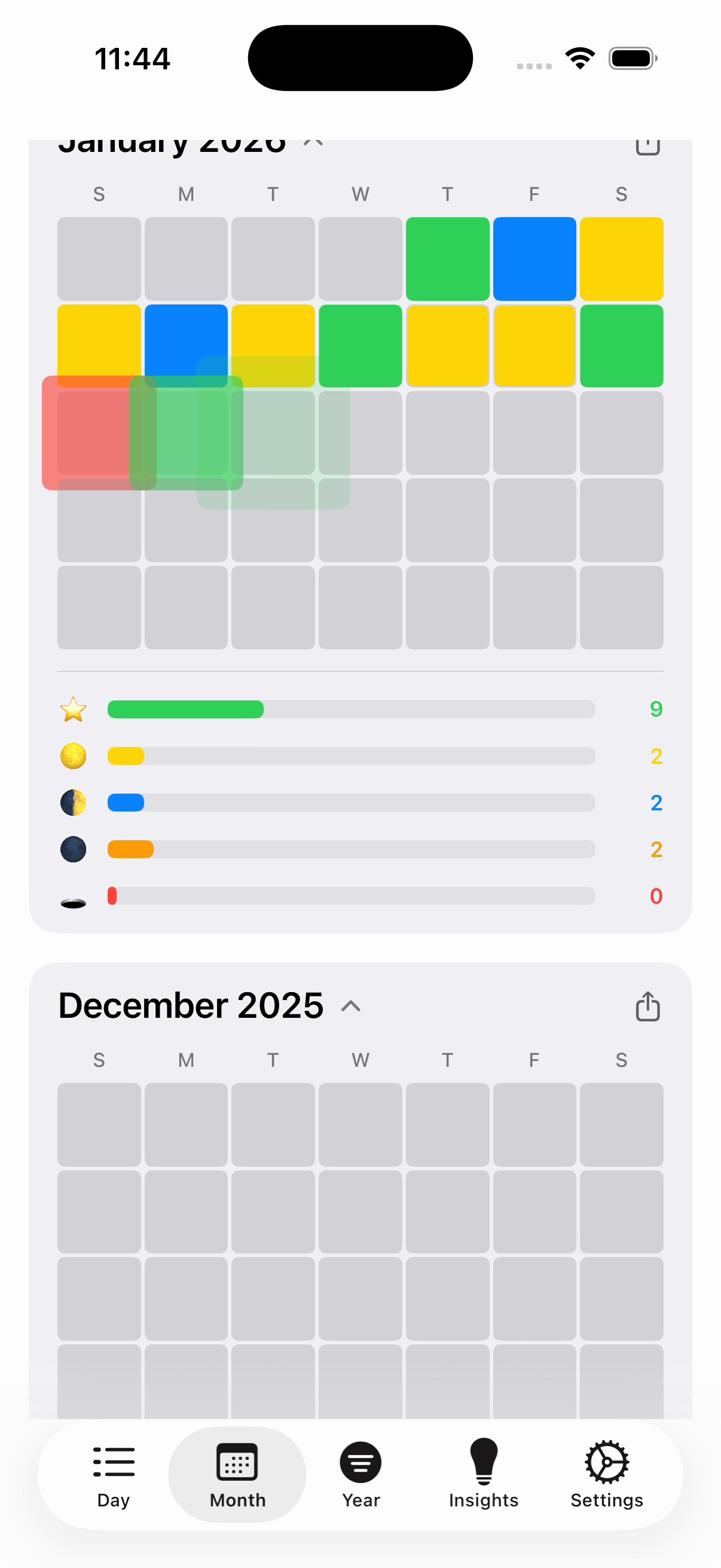
Task: Collapse the December 2025 month section
Action: 351,1006
